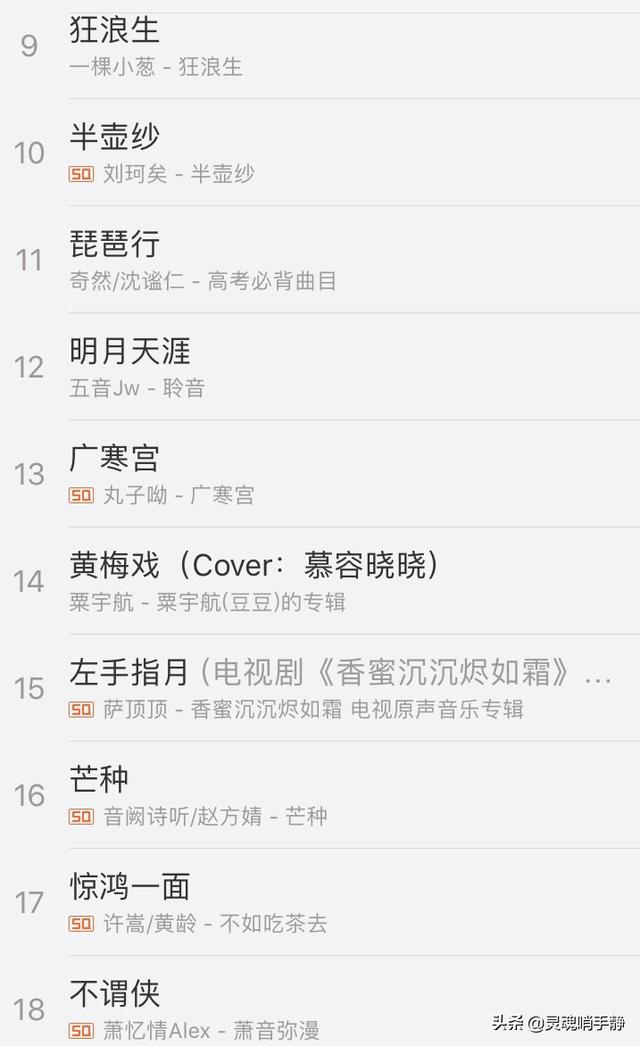Open song 不谓侠 by 萧忆情Alex
Screen dimensions: 640x1046
[320, 1001]
